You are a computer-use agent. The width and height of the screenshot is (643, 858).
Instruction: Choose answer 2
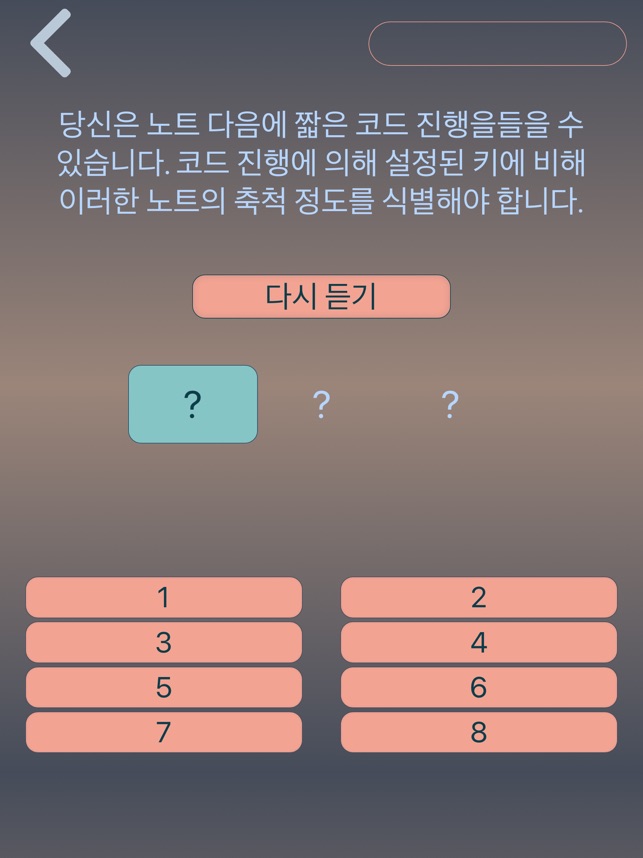pyautogui.click(x=478, y=597)
